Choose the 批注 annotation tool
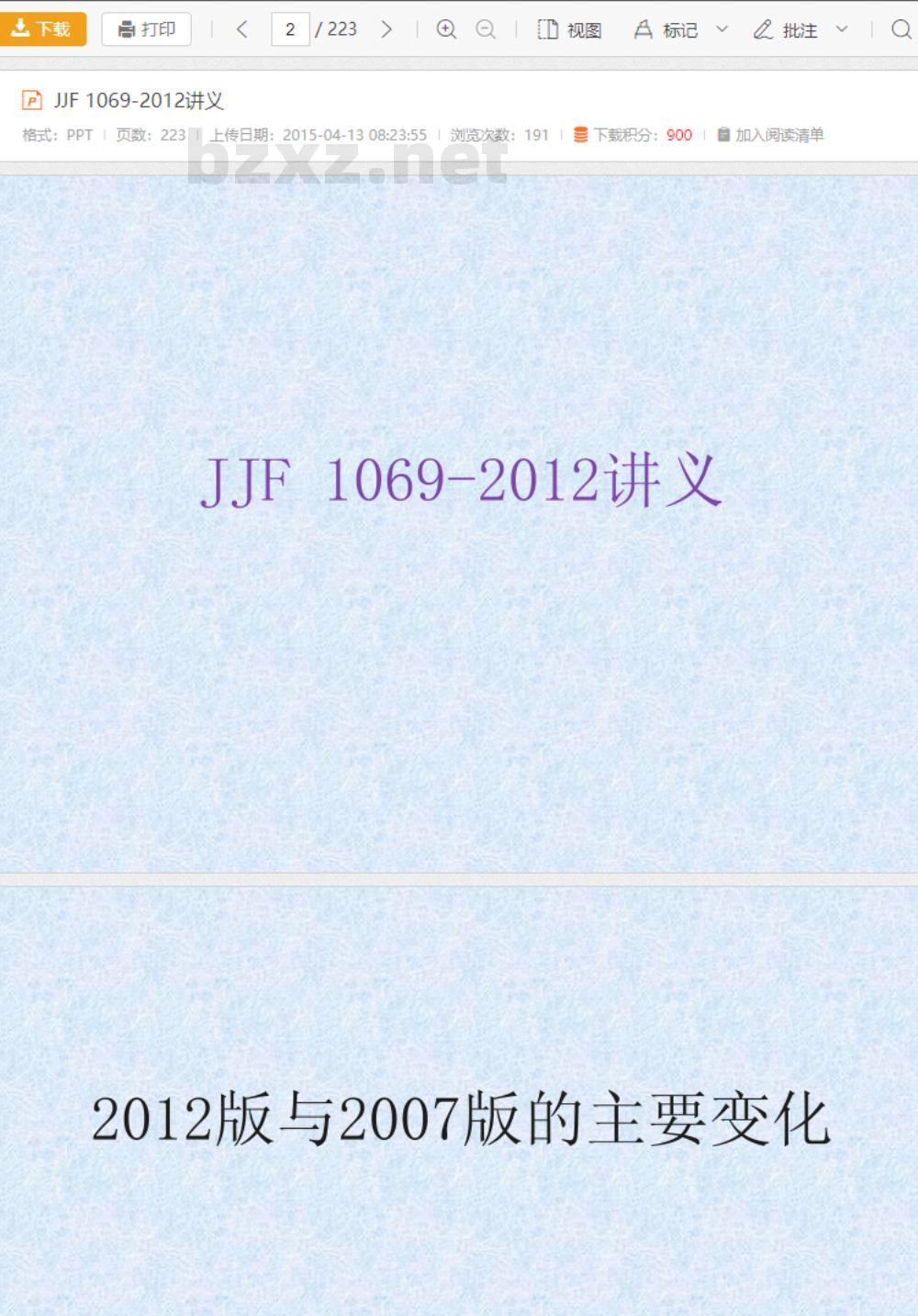Viewport: 918px width, 1316px height. tap(787, 29)
